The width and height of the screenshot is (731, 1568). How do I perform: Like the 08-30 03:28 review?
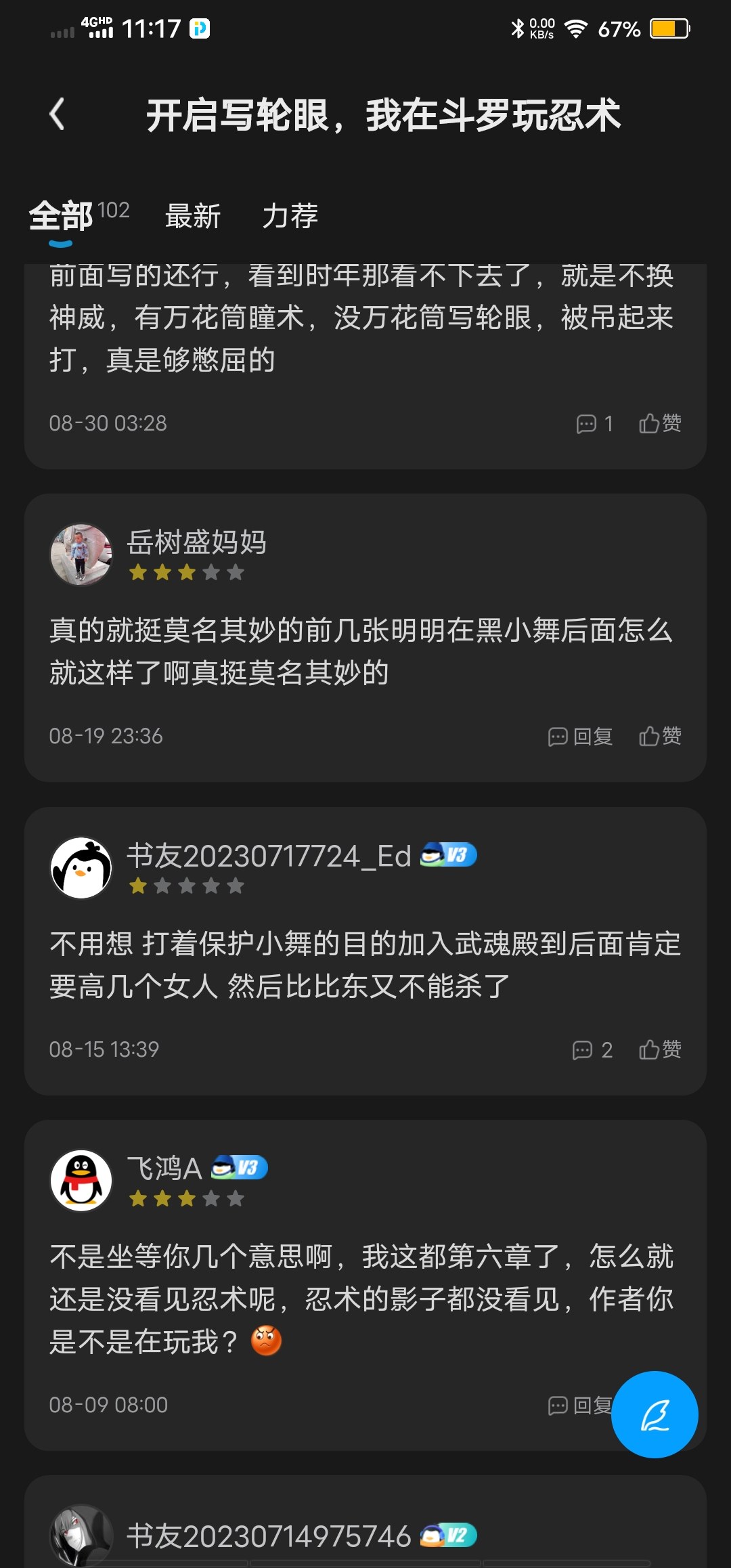(x=660, y=424)
